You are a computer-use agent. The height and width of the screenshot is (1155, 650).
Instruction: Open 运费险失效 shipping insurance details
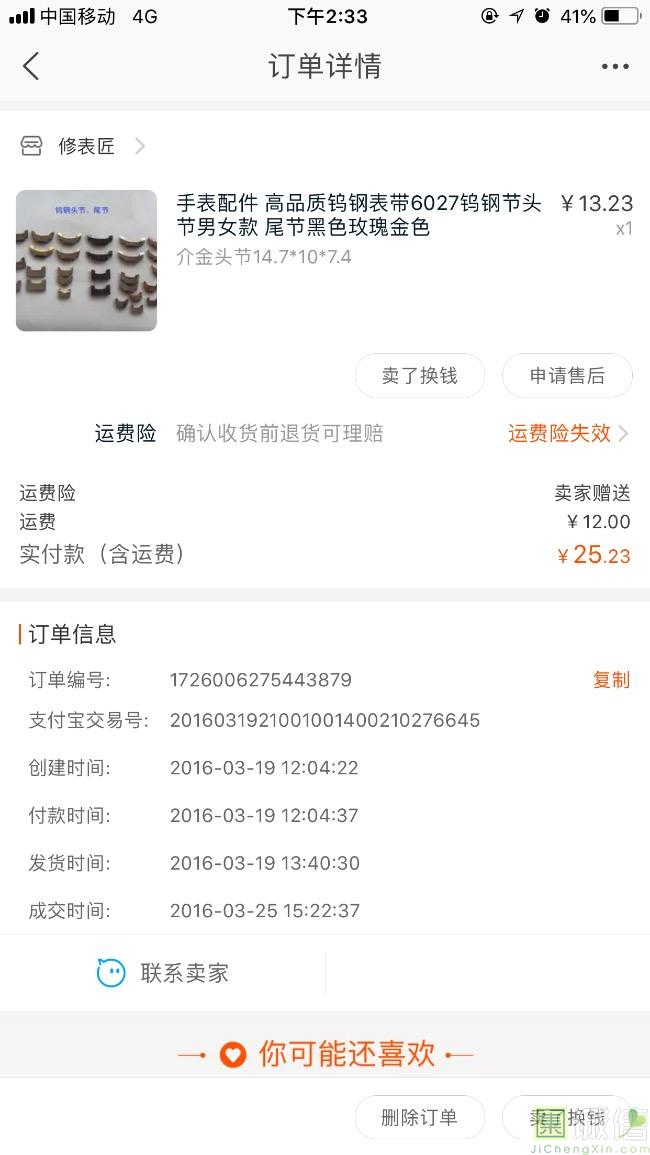567,433
